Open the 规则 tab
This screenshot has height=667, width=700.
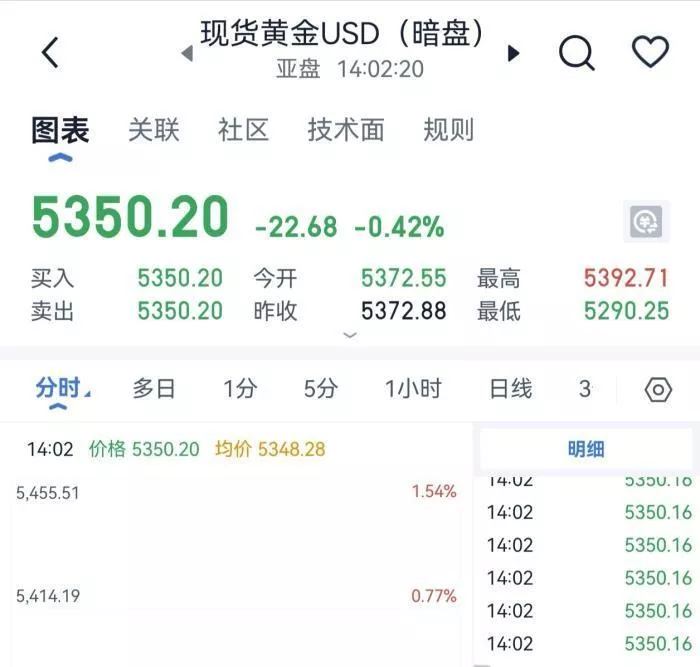tap(448, 130)
